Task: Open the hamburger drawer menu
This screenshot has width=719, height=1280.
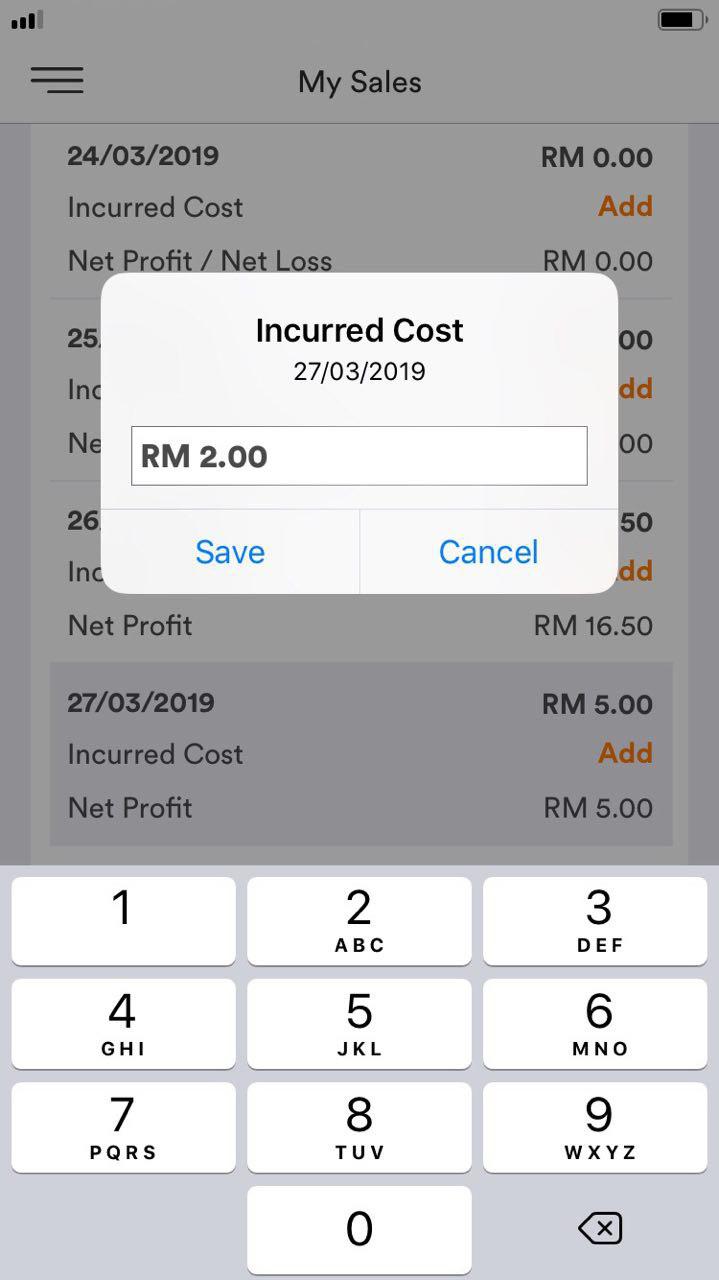Action: point(57,80)
